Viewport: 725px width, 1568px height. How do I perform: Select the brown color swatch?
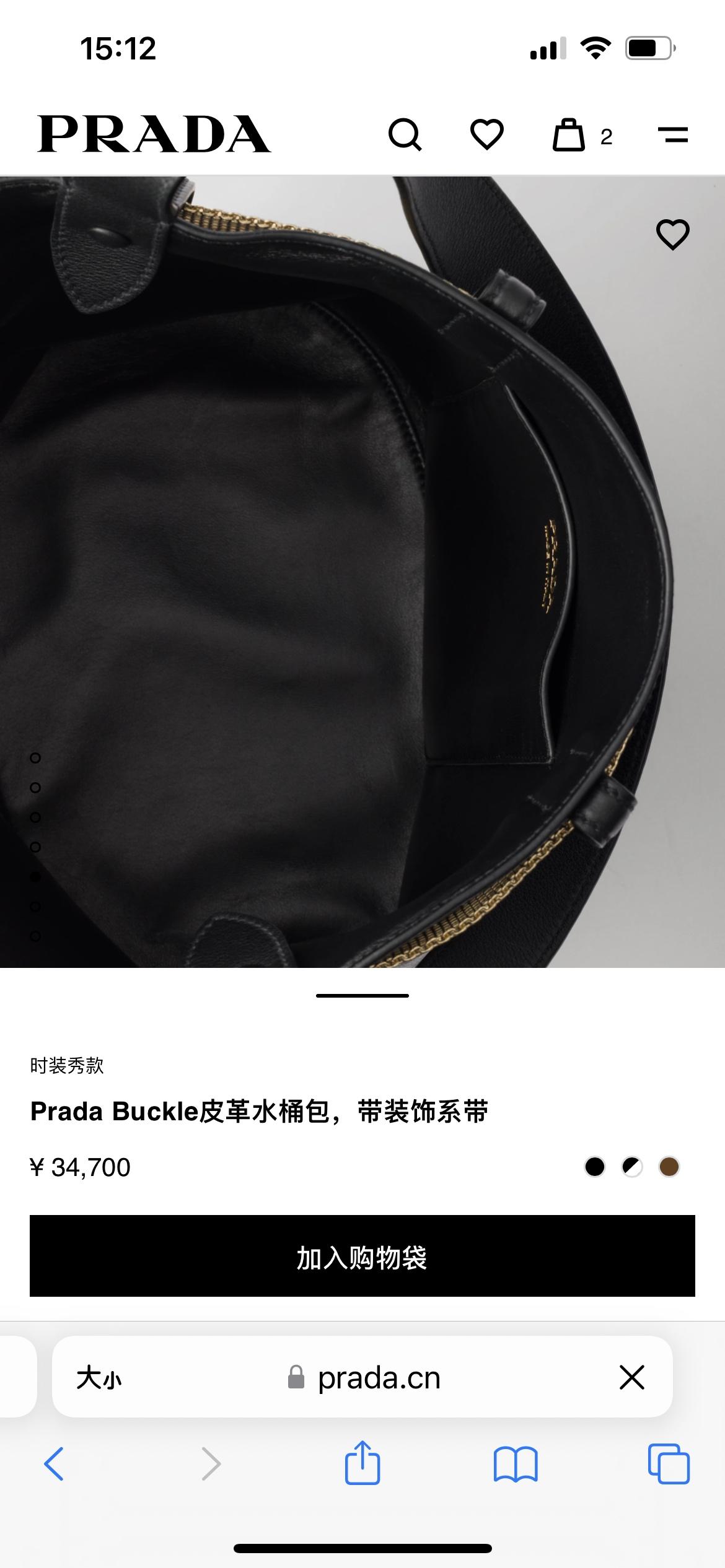[x=669, y=1167]
